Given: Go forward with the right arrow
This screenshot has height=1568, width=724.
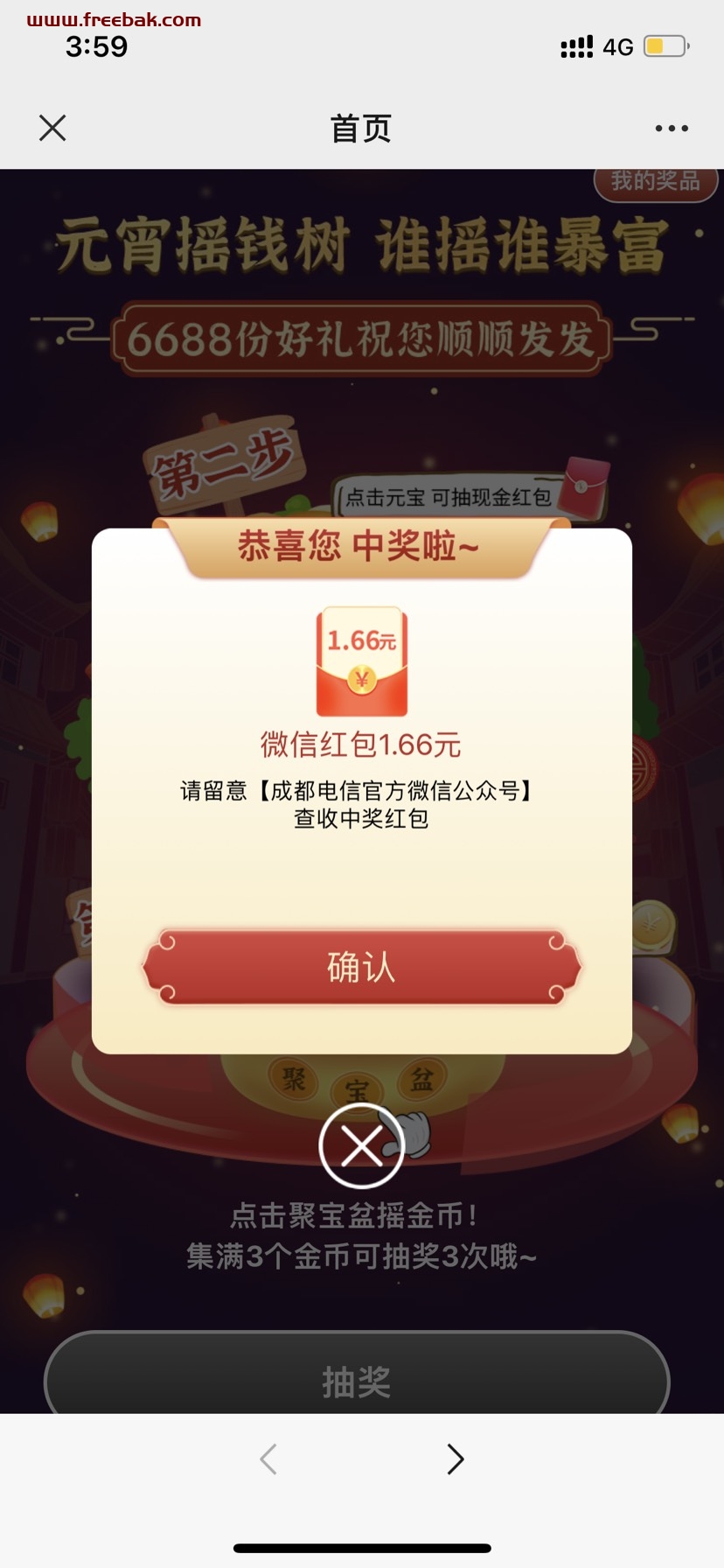Looking at the screenshot, I should click(x=456, y=1459).
